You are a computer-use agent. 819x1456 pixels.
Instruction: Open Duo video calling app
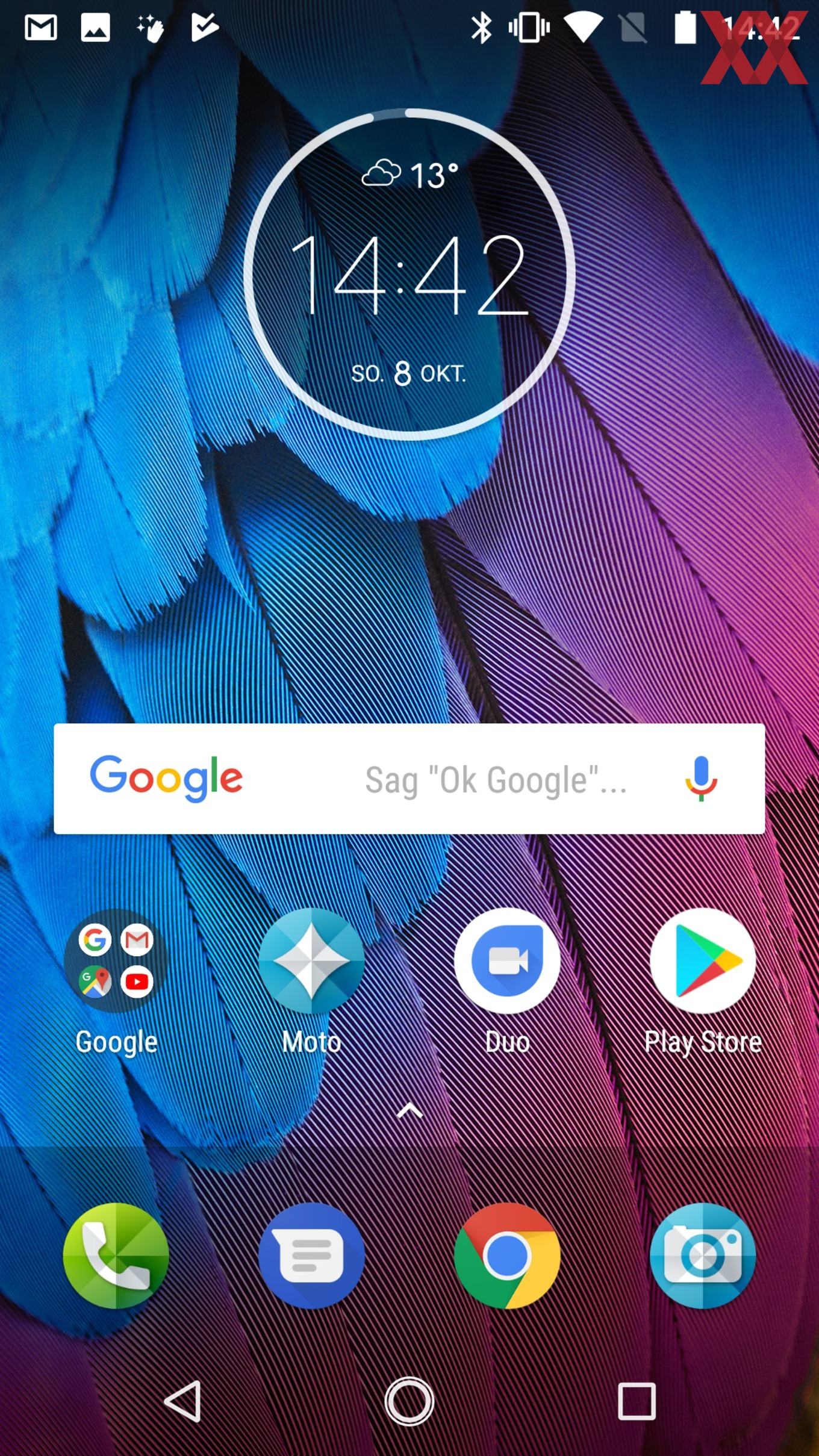click(507, 961)
